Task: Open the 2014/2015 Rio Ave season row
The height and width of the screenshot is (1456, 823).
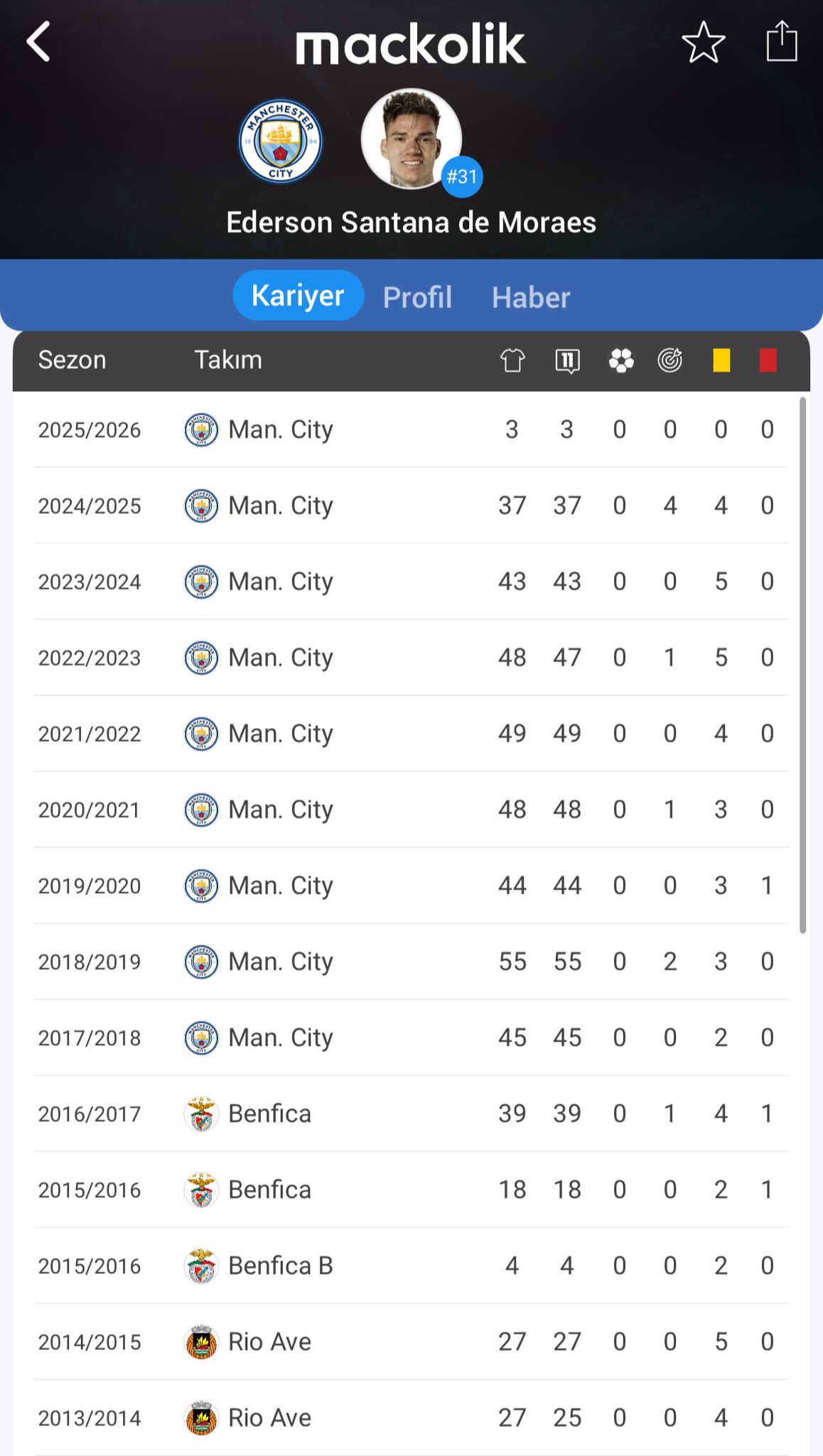Action: (411, 1342)
